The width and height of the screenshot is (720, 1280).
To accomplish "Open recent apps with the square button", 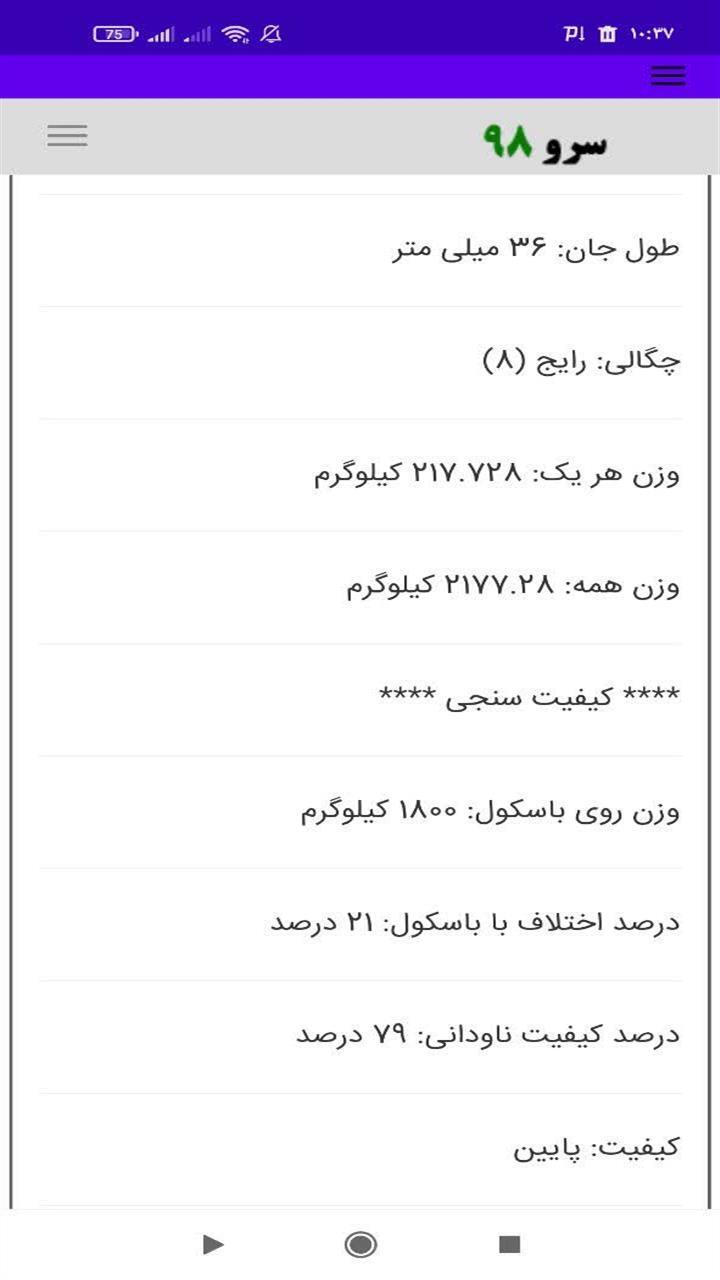I will click(x=510, y=1246).
